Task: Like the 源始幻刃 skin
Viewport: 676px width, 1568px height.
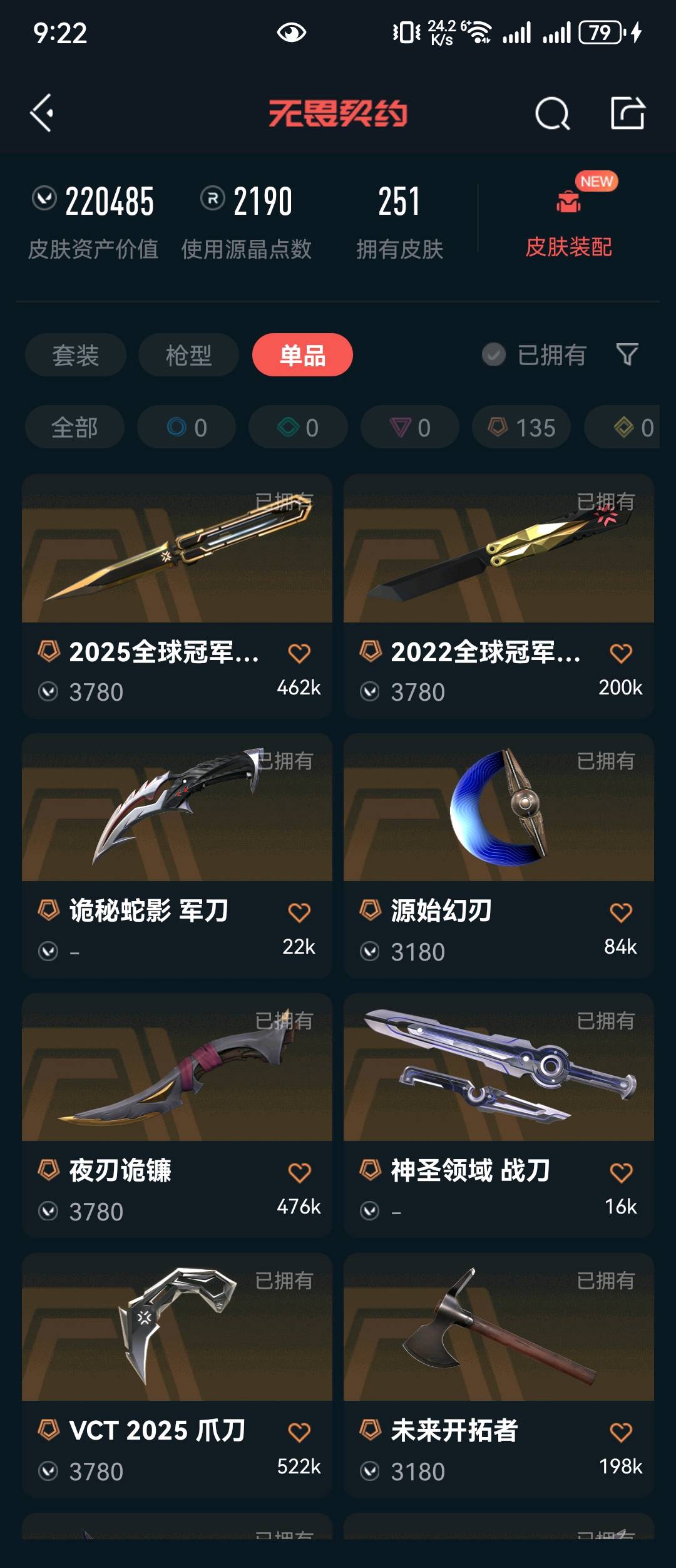Action: [621, 913]
